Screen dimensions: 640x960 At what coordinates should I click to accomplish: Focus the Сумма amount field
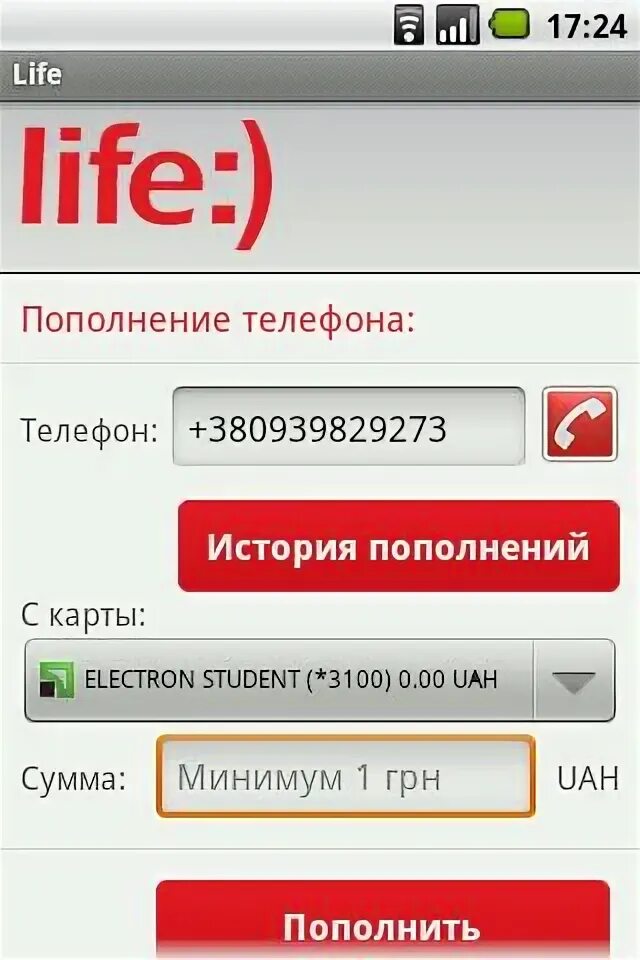point(345,776)
